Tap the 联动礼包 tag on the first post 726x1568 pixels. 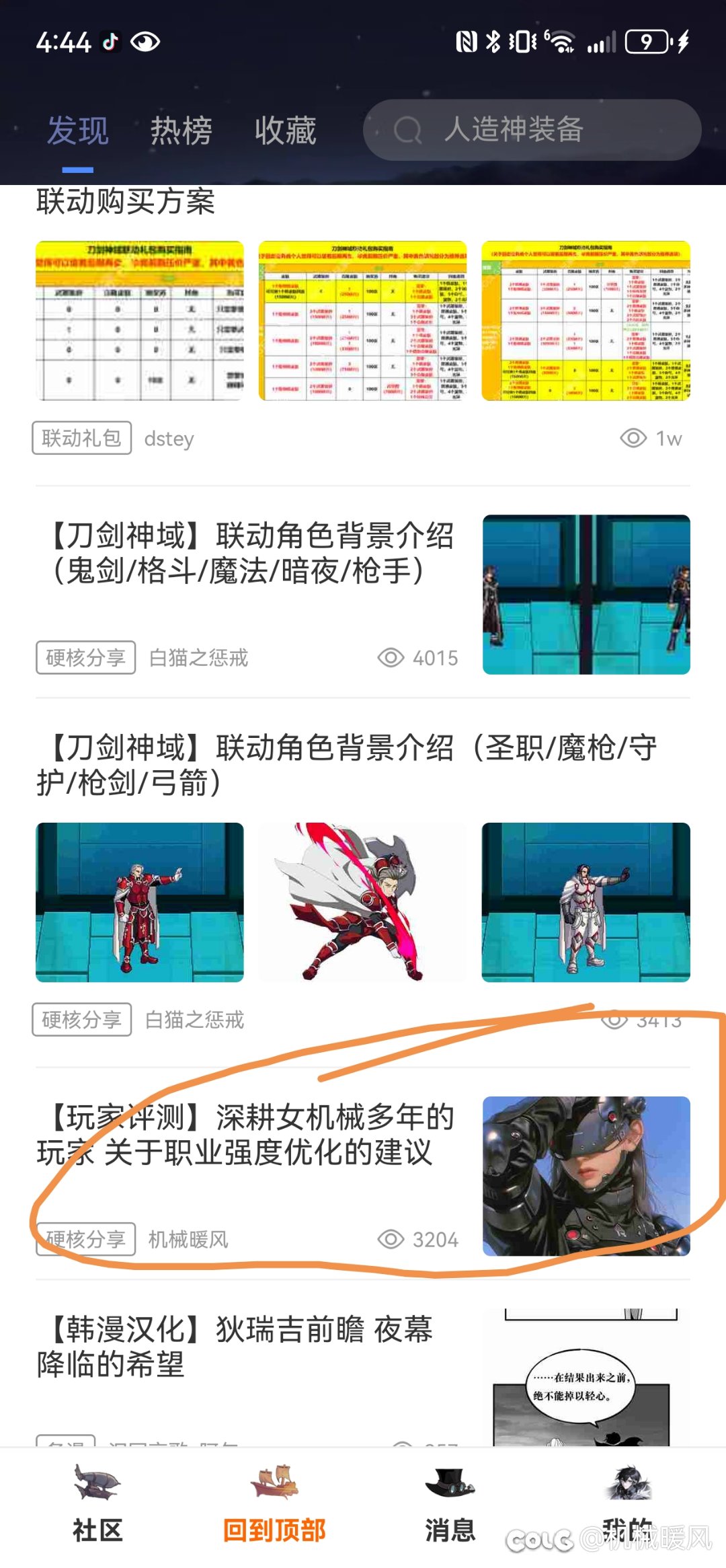coord(81,438)
